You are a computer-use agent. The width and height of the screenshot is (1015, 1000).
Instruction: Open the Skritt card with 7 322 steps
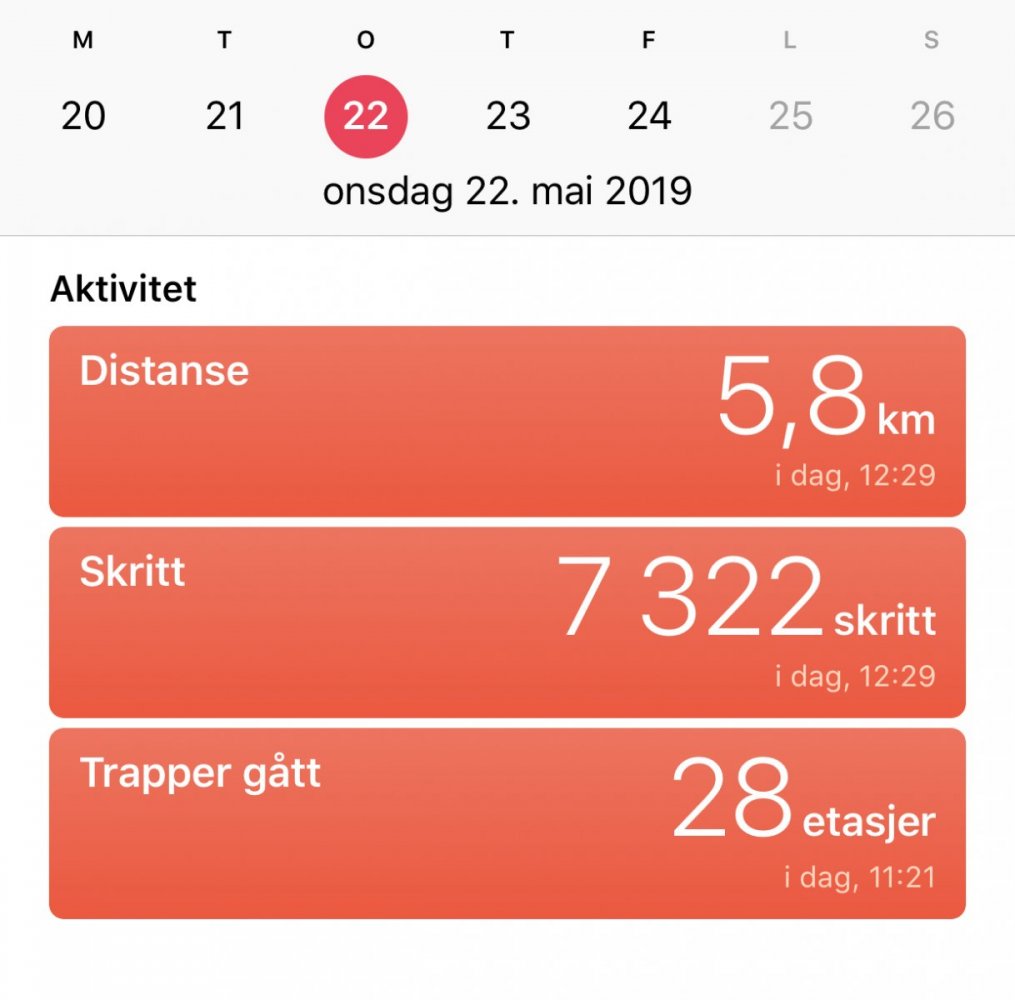pyautogui.click(x=507, y=622)
